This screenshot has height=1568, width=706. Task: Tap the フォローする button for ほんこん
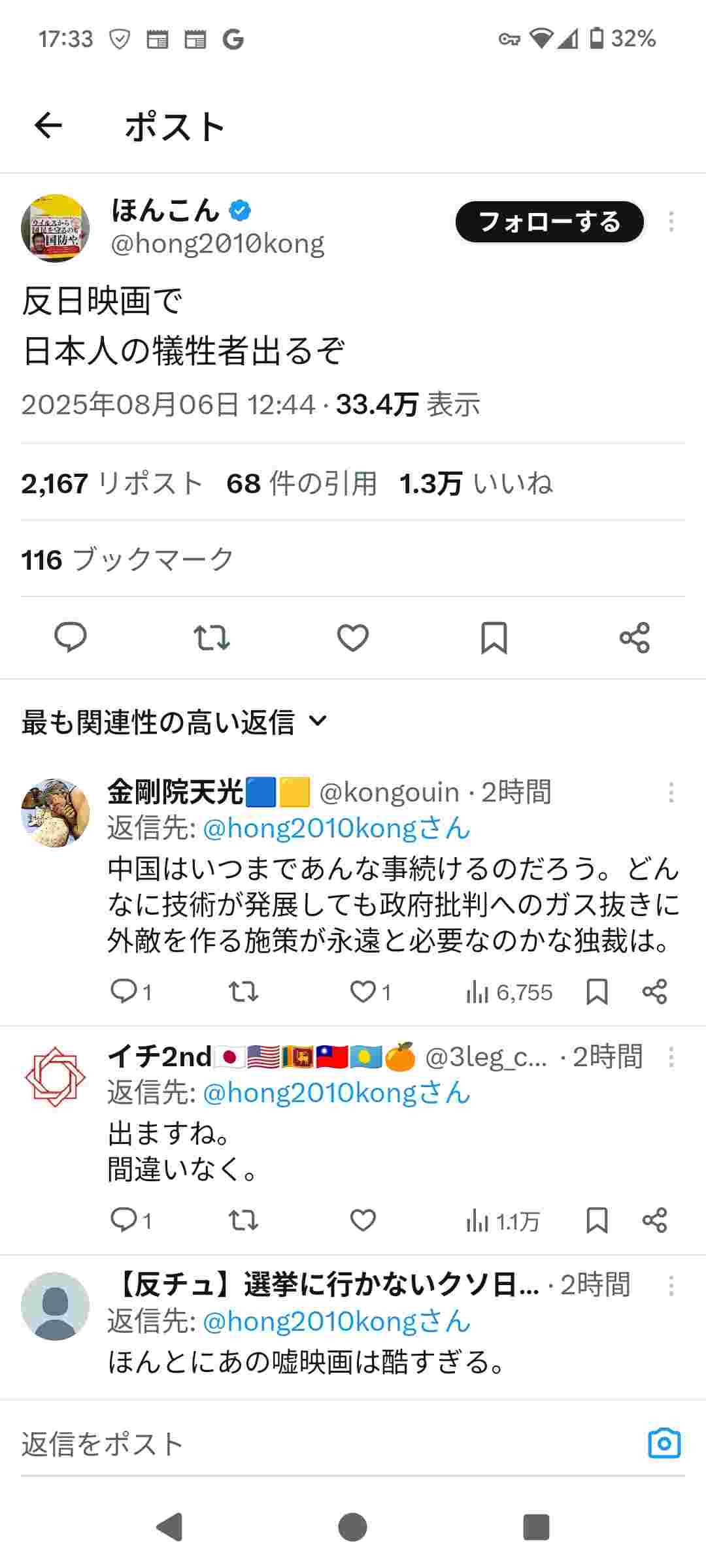point(549,222)
